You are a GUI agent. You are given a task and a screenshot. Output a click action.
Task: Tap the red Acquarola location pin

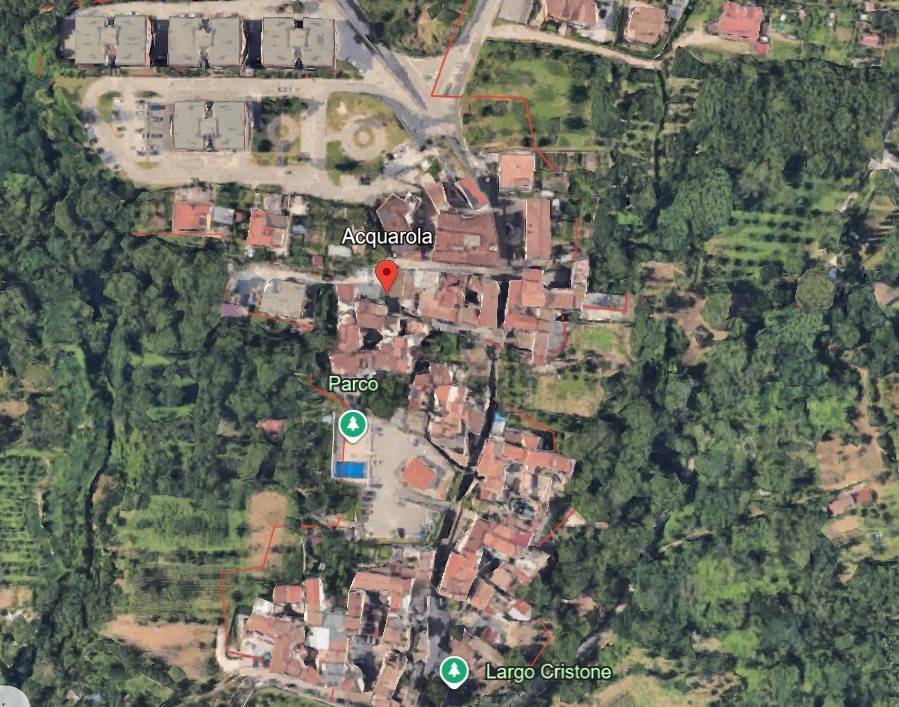tap(386, 272)
